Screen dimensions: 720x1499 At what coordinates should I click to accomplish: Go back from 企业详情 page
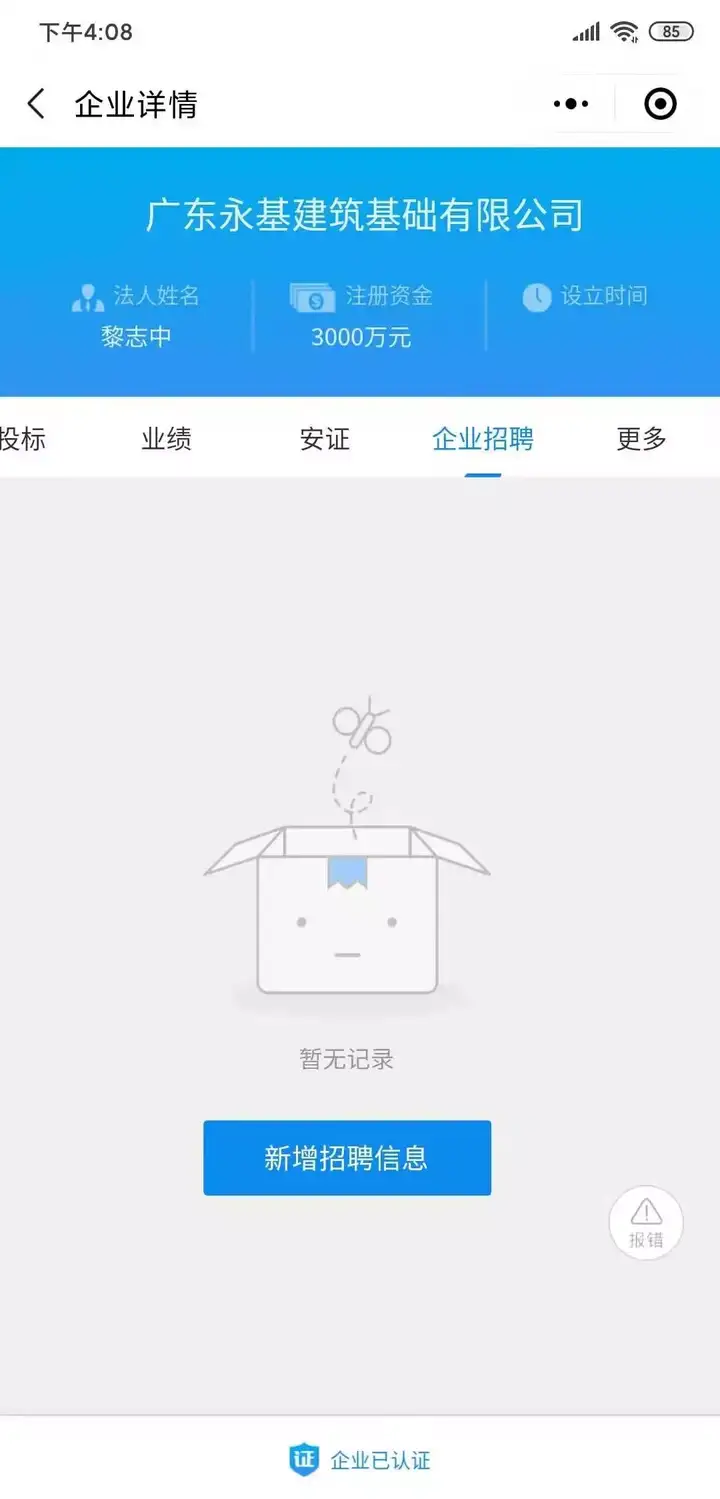(37, 104)
